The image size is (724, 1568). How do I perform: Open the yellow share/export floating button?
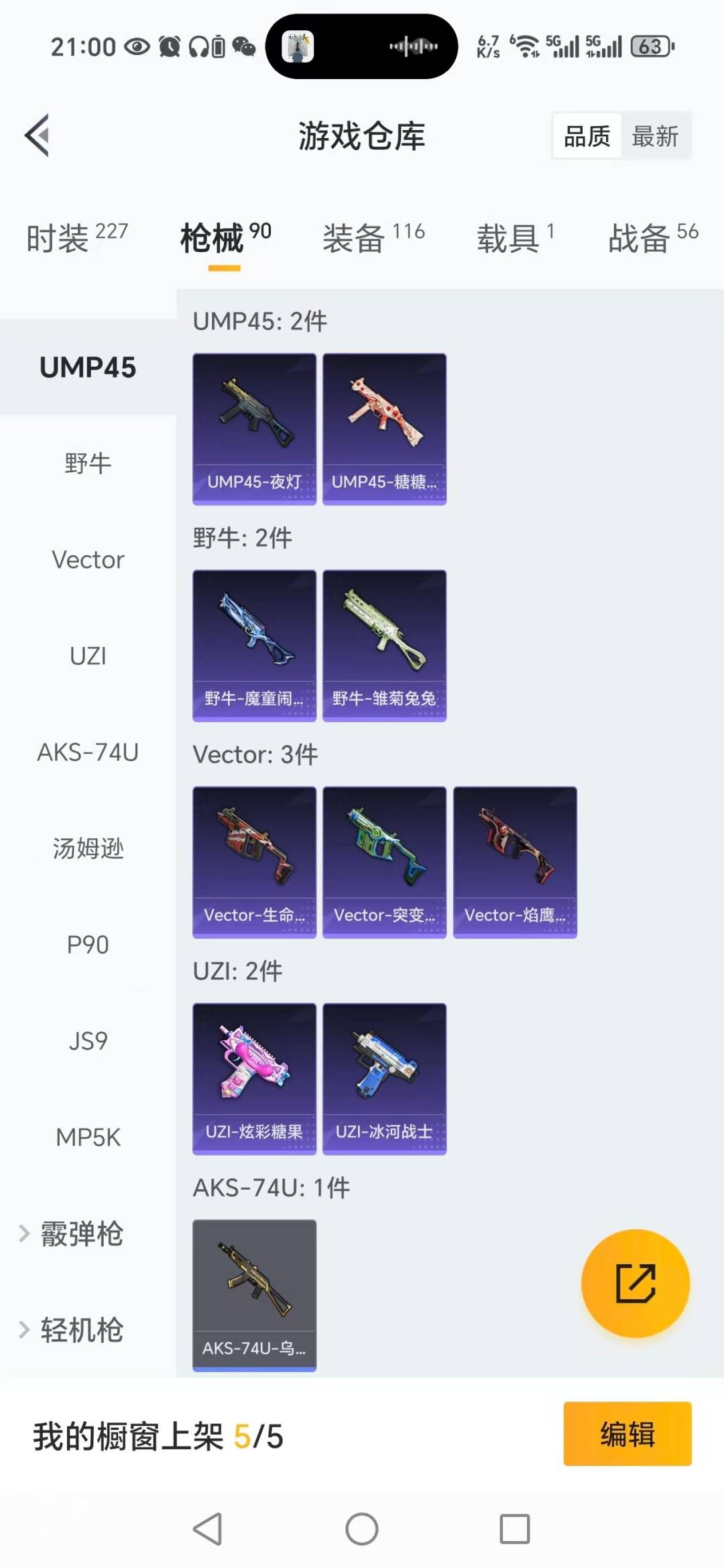coord(635,1283)
